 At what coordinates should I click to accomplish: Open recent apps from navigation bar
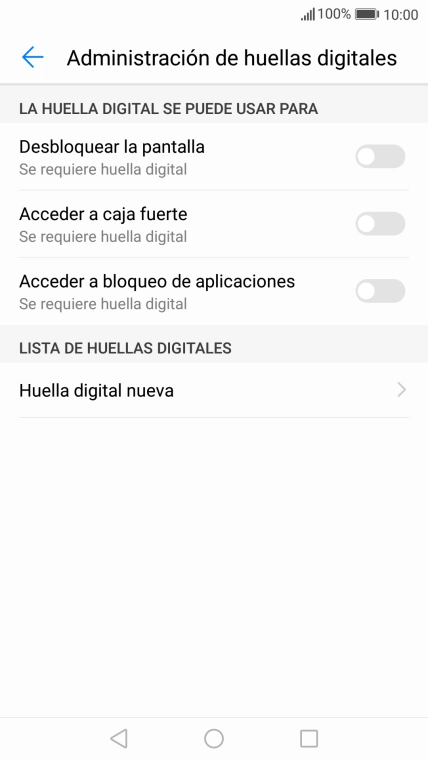click(309, 739)
